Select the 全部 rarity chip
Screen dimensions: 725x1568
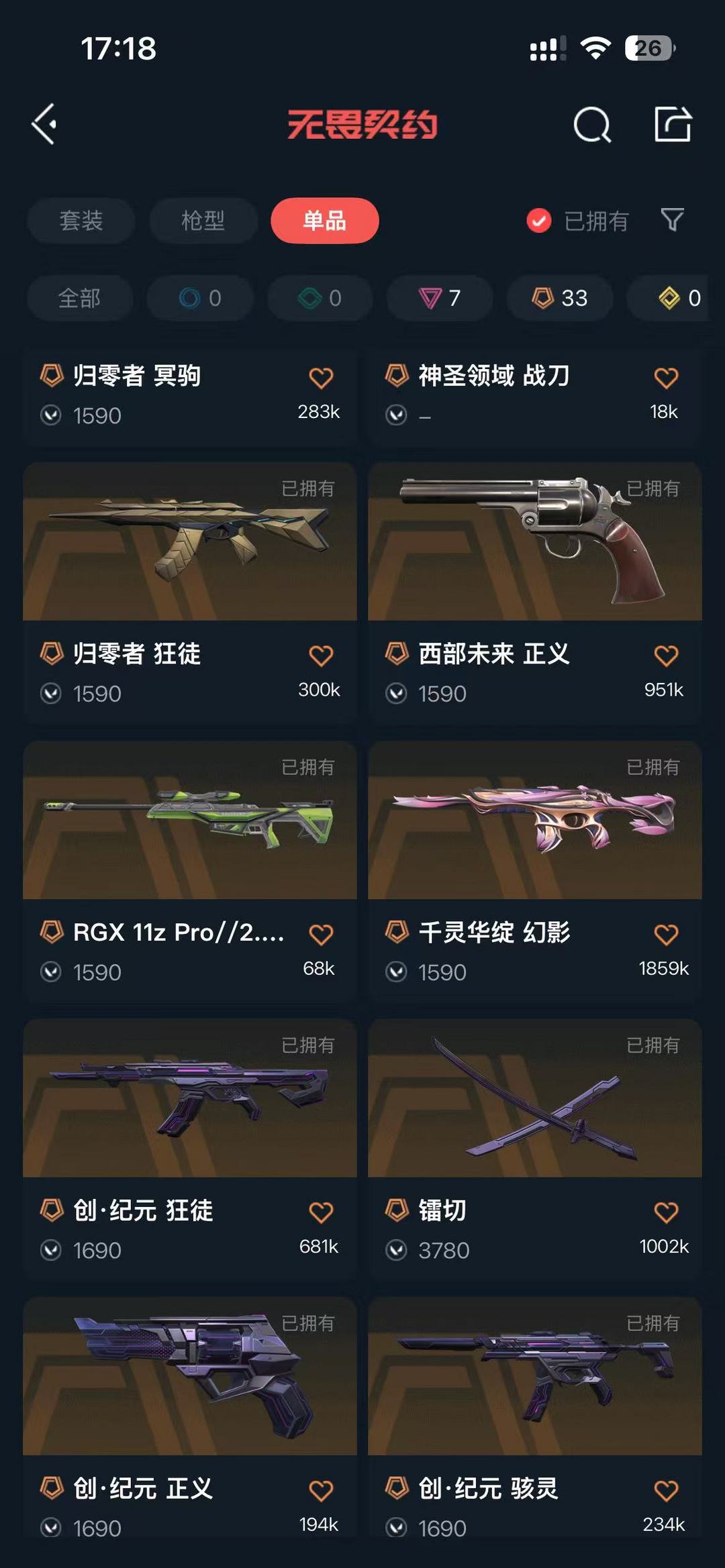(x=79, y=298)
